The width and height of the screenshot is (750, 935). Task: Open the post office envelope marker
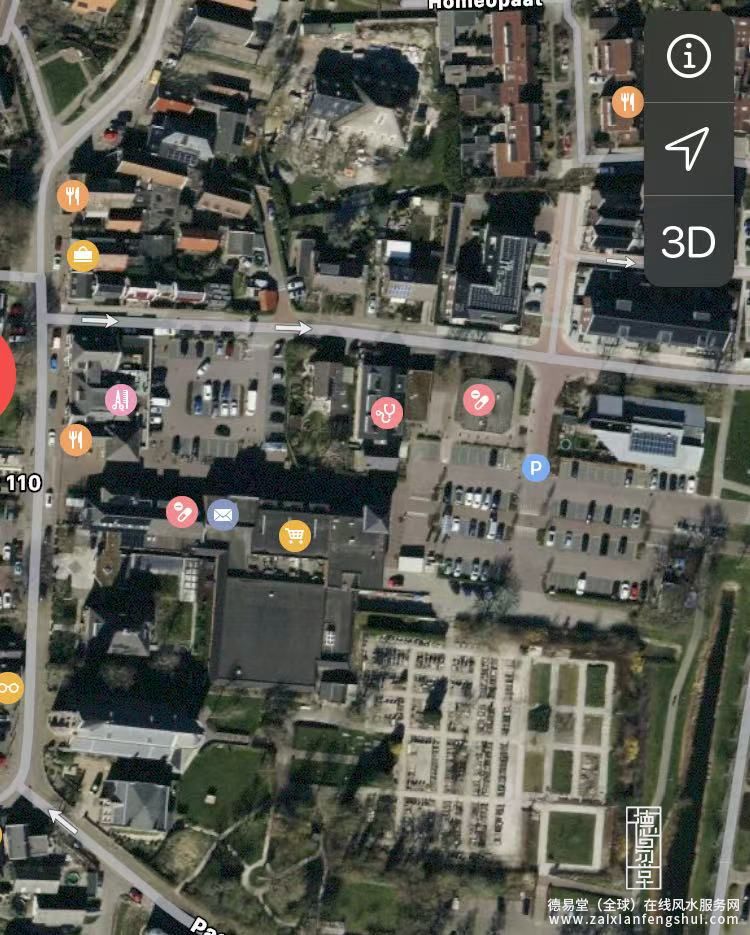[222, 514]
